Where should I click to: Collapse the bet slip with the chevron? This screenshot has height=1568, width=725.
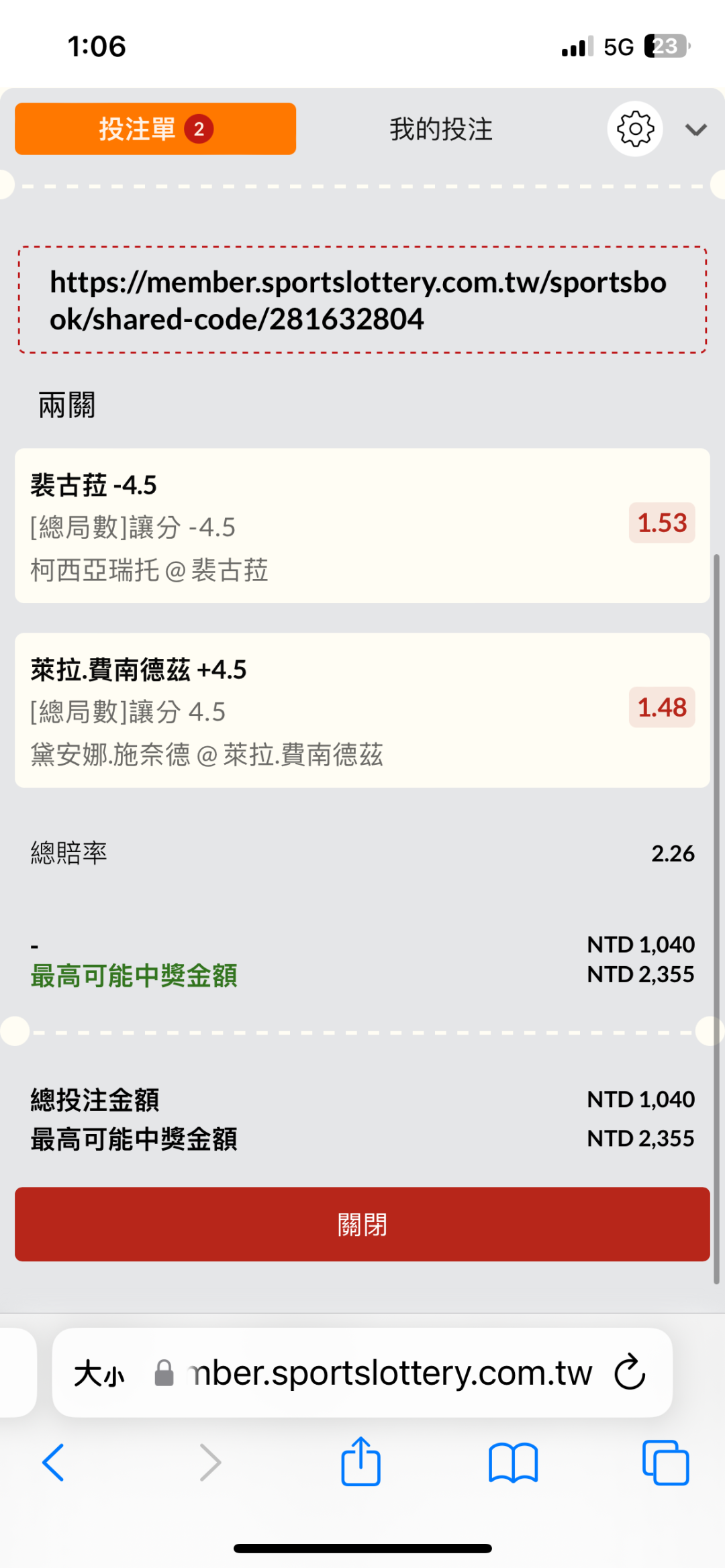coord(696,129)
